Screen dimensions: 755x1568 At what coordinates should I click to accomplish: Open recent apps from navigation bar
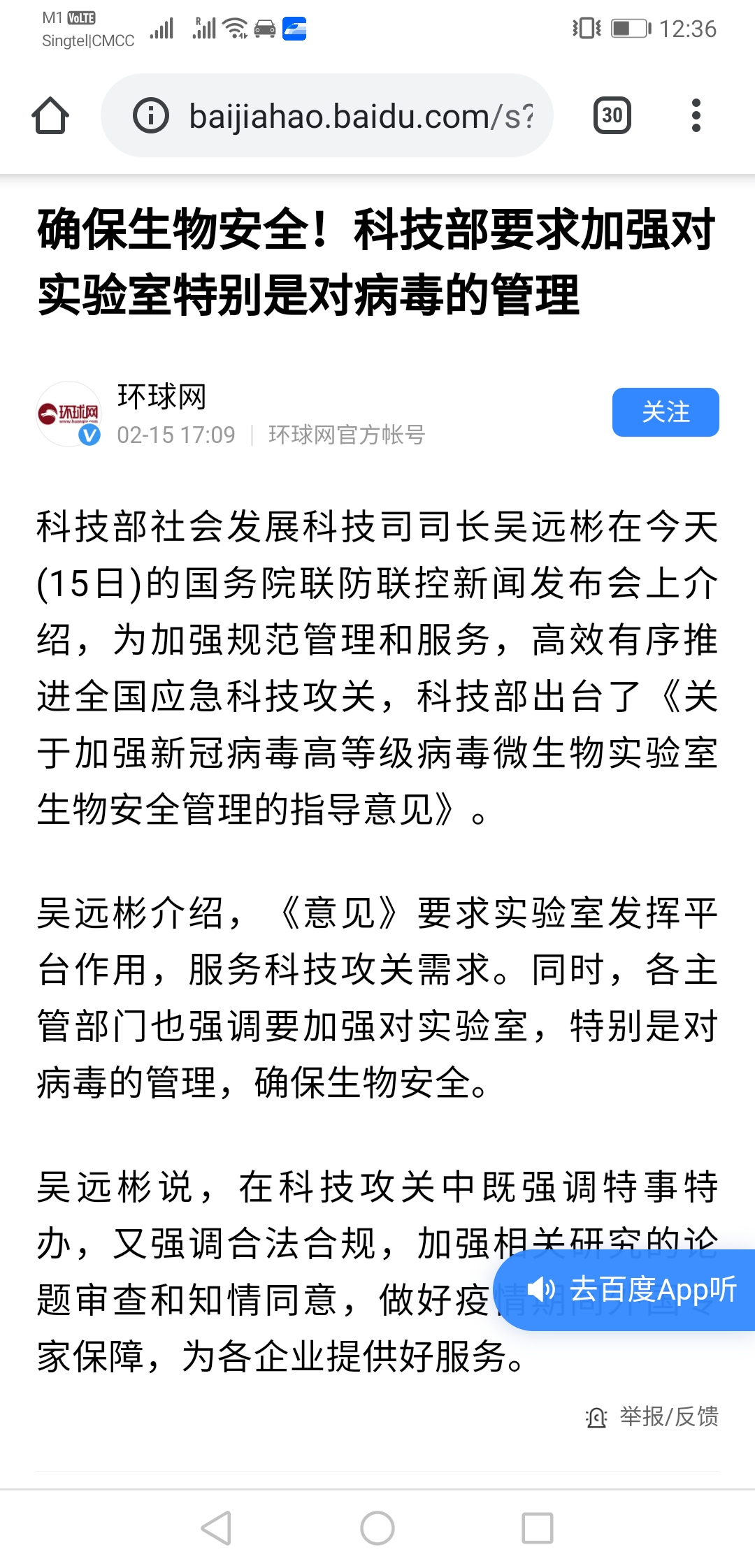(537, 1527)
